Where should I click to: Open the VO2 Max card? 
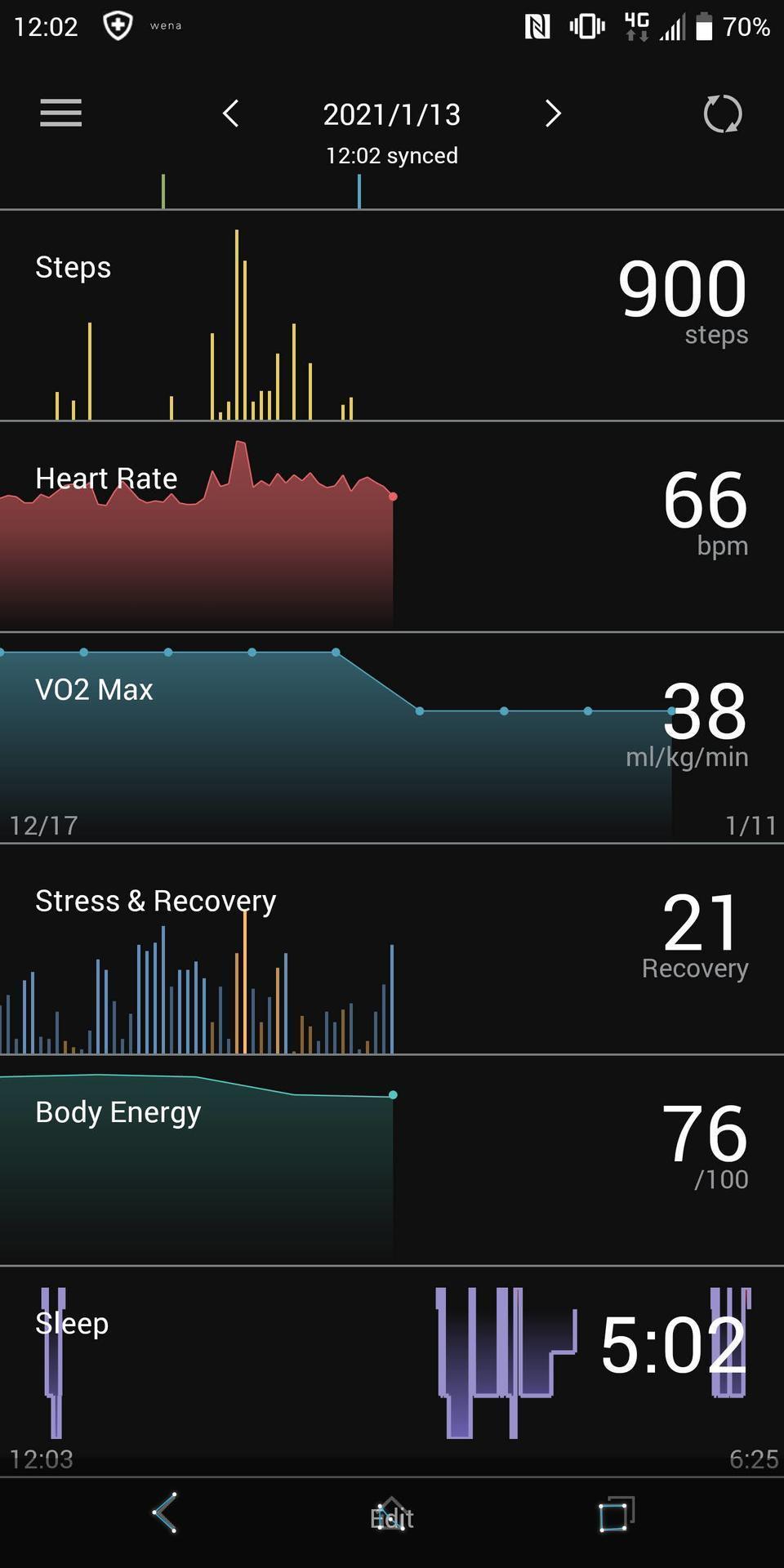coord(392,738)
